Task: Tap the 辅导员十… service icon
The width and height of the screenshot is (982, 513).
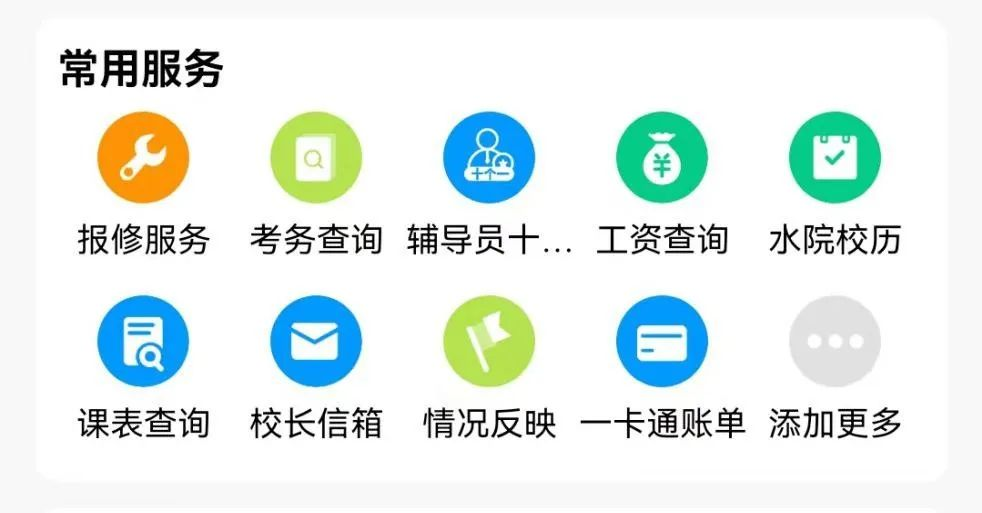Action: 489,158
